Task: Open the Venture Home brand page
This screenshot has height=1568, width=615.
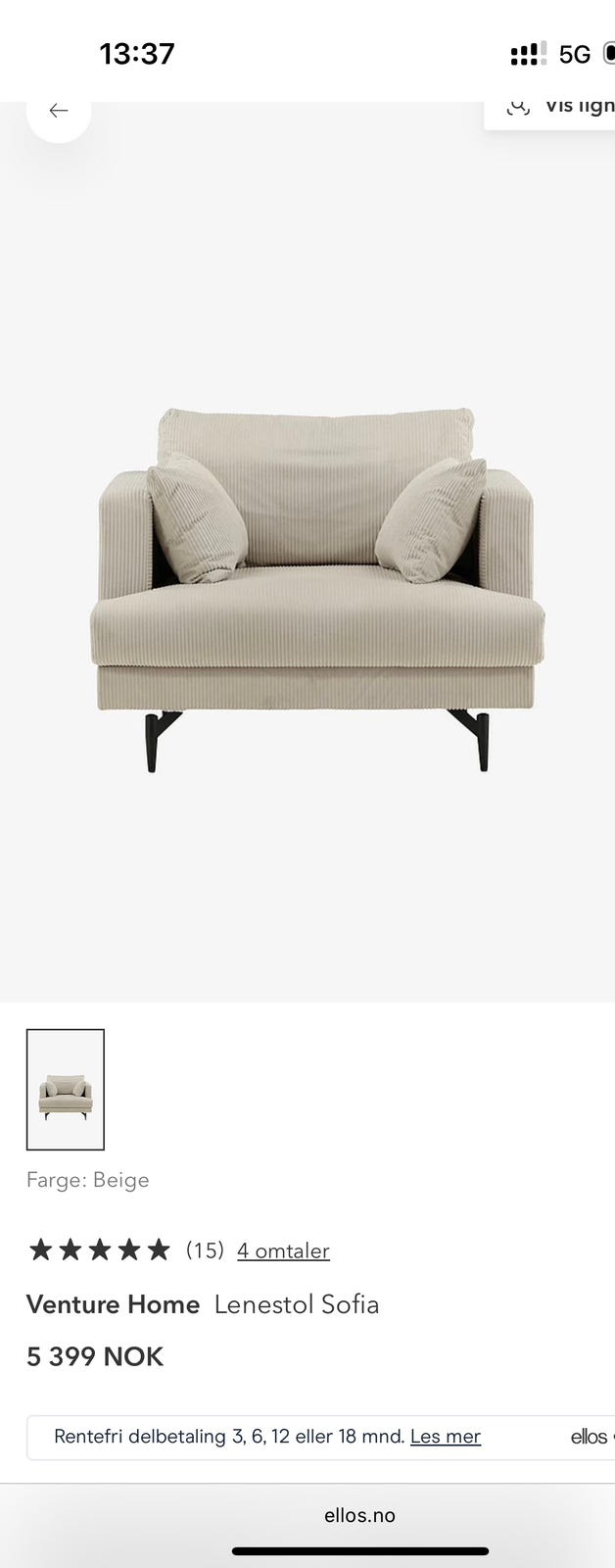Action: pyautogui.click(x=113, y=1304)
